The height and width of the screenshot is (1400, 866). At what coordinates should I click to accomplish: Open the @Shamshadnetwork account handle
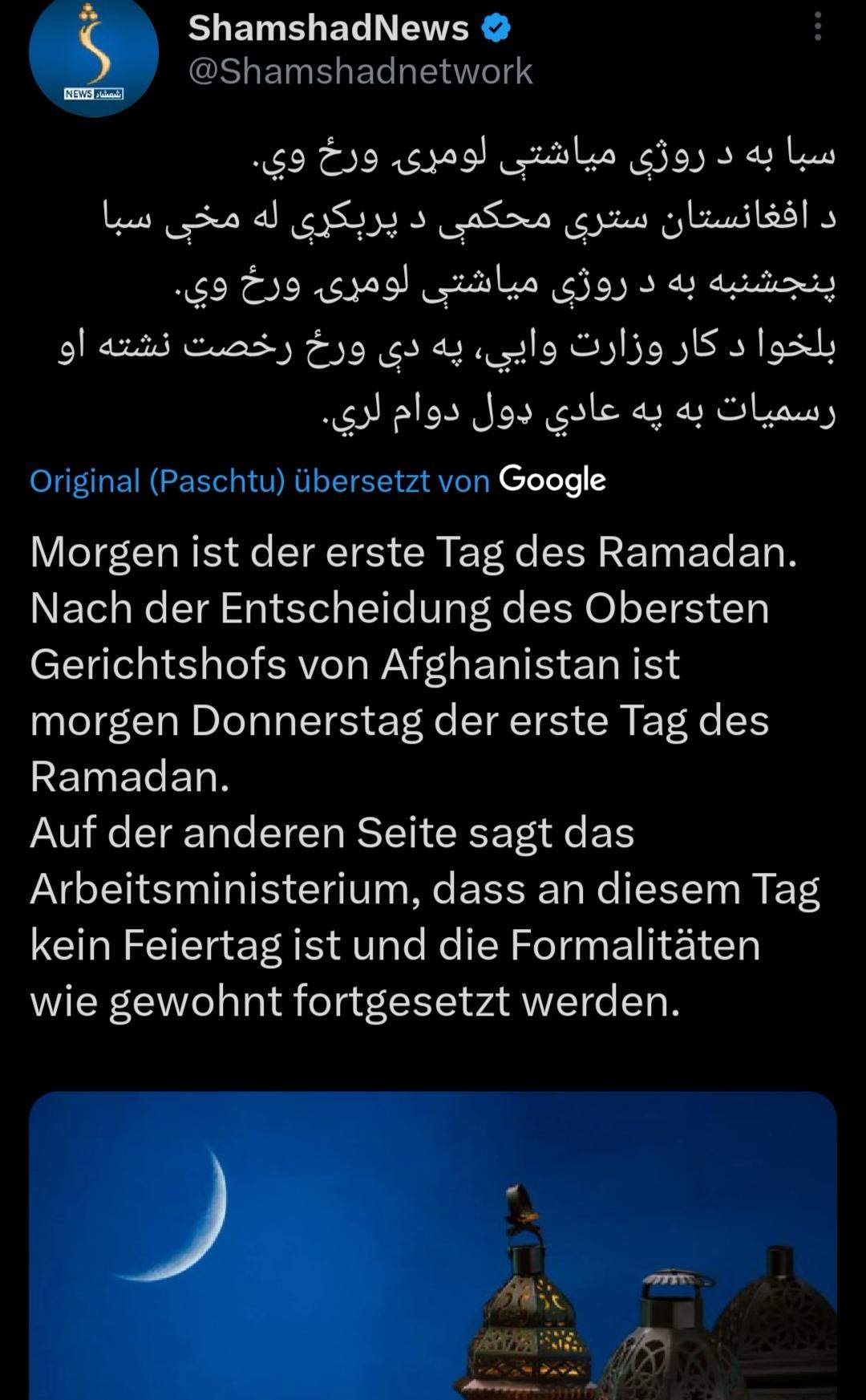[360, 71]
